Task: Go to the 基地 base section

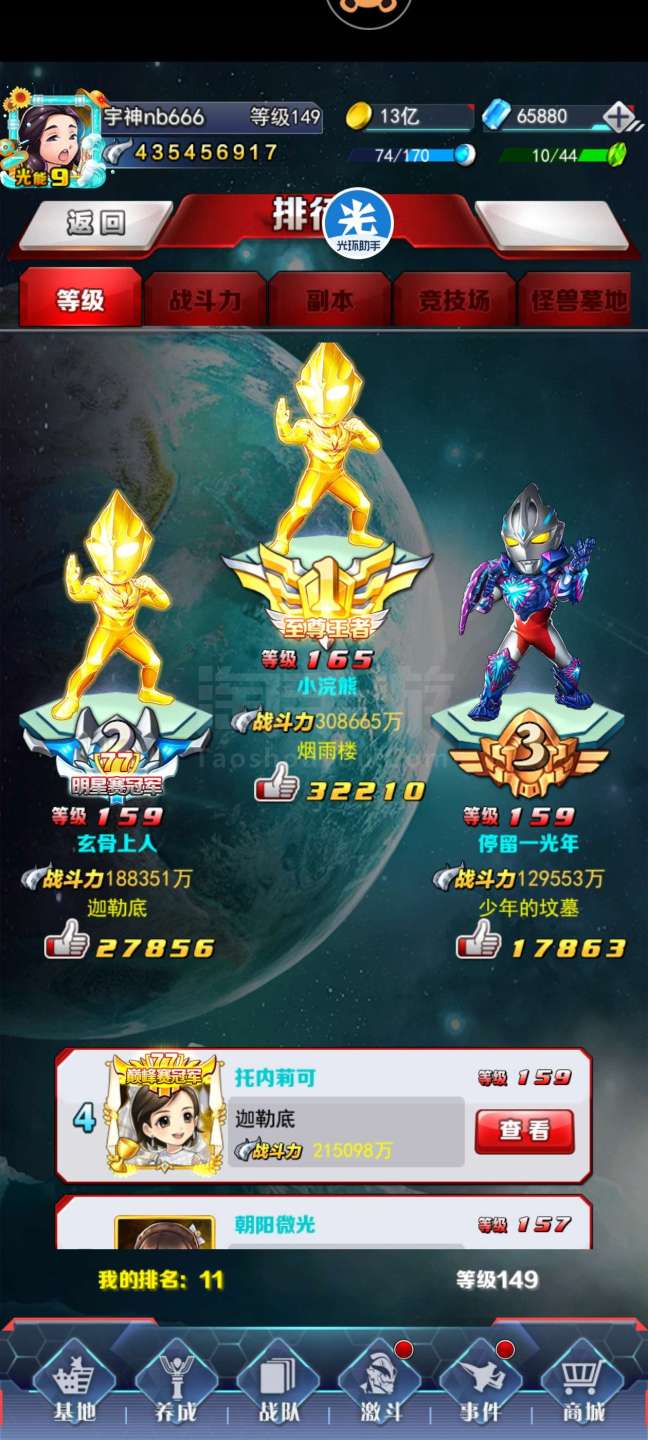Action: (x=75, y=1386)
